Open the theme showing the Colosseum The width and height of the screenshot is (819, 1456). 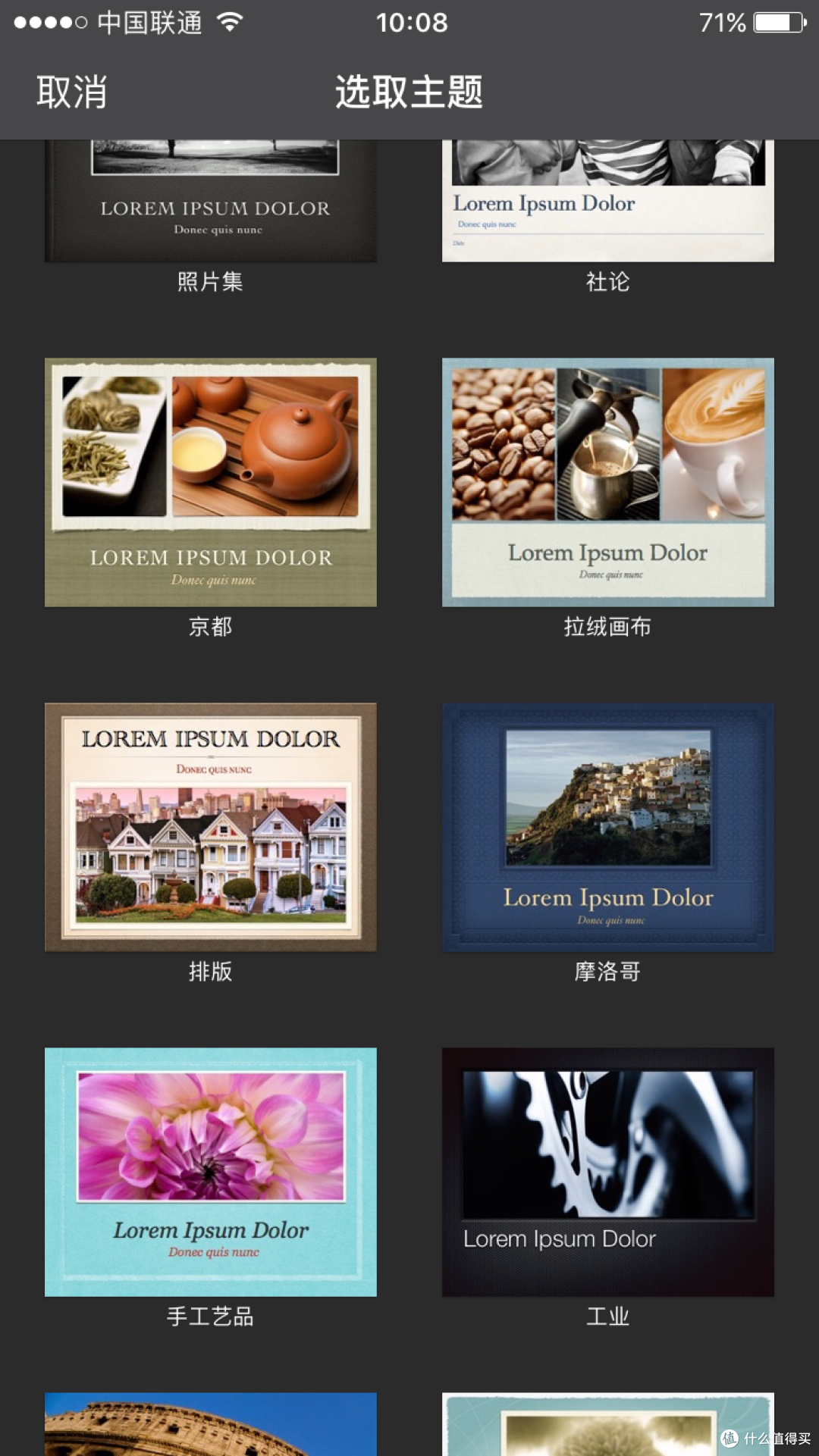point(211,1424)
